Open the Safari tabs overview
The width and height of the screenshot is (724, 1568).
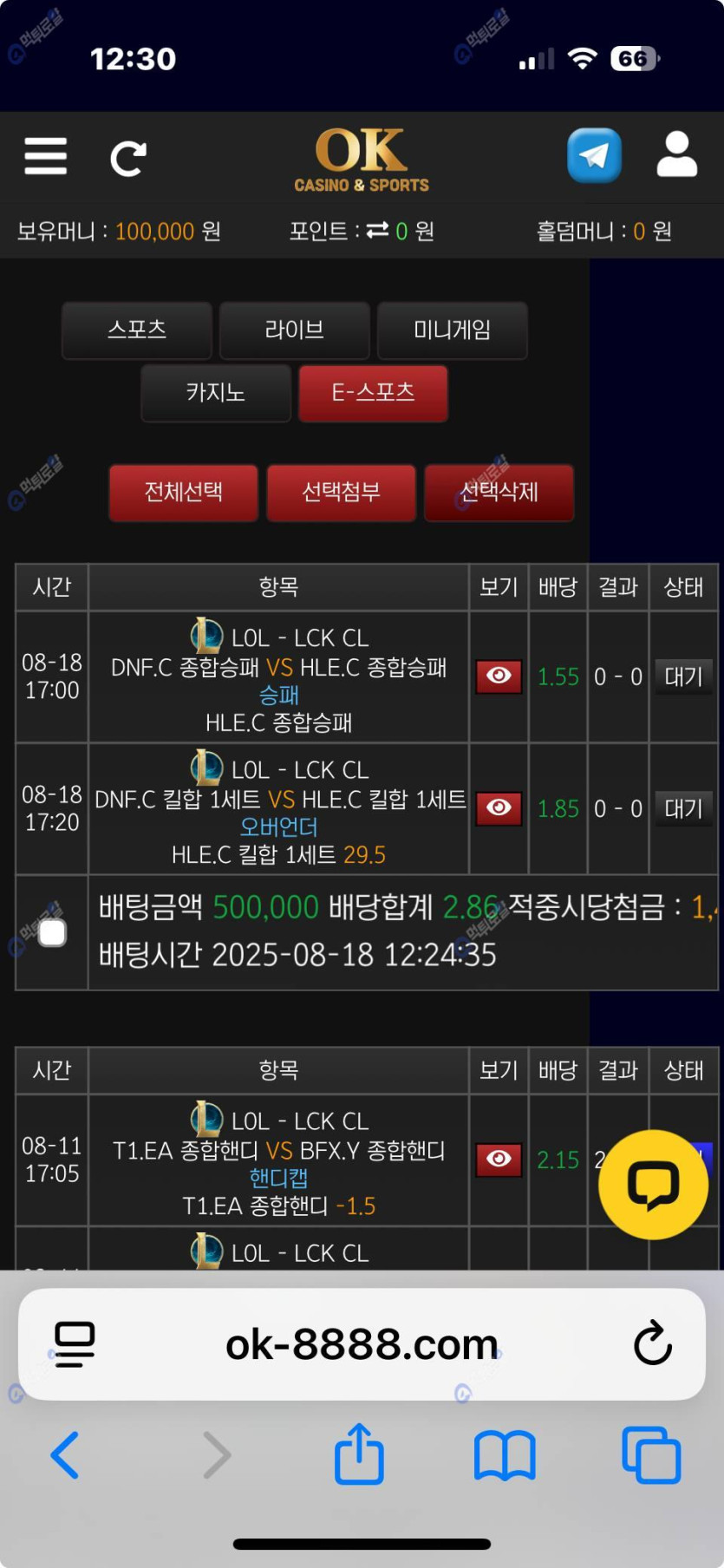[x=651, y=1455]
